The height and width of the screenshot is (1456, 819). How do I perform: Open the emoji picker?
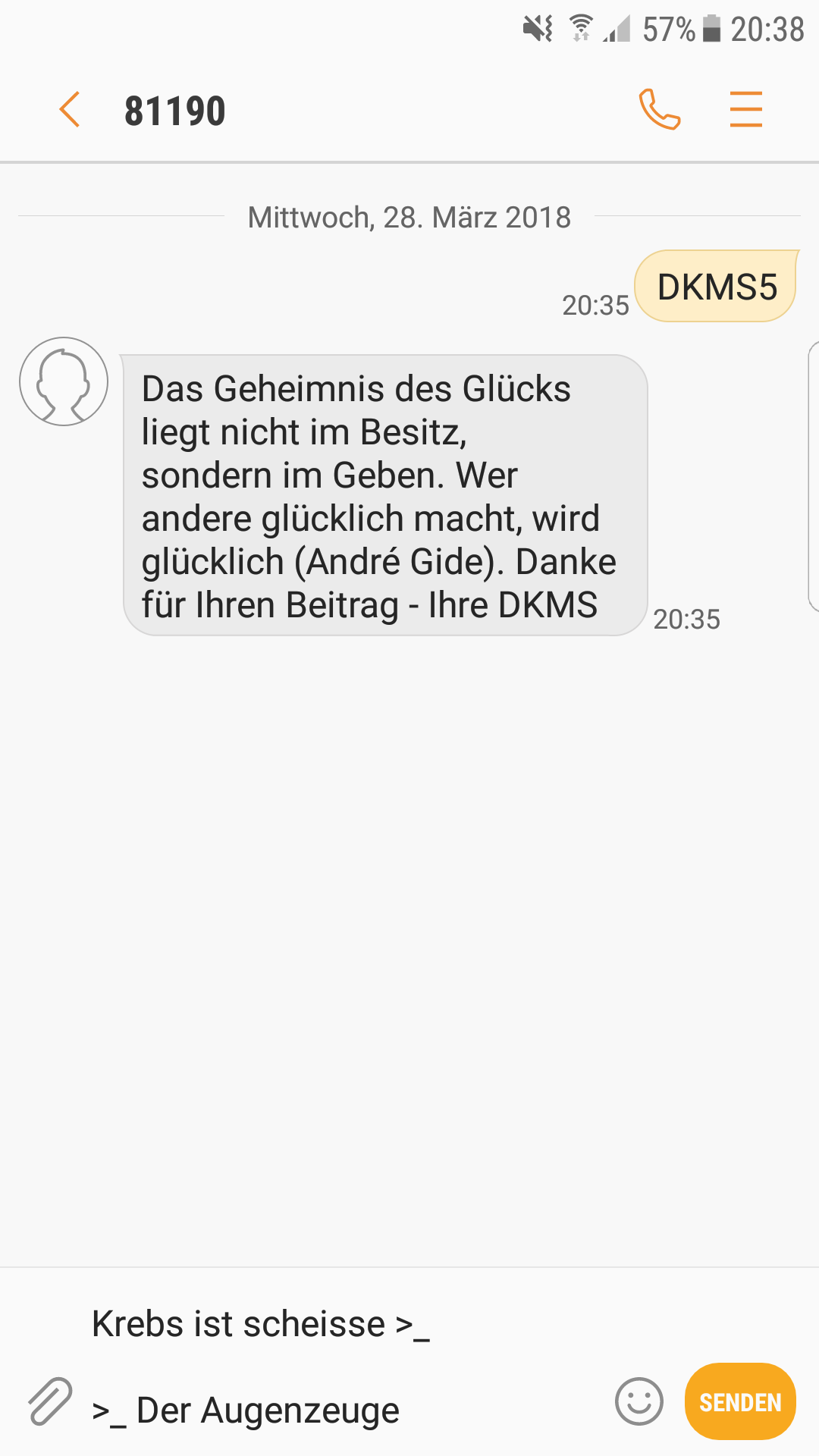tap(639, 1401)
